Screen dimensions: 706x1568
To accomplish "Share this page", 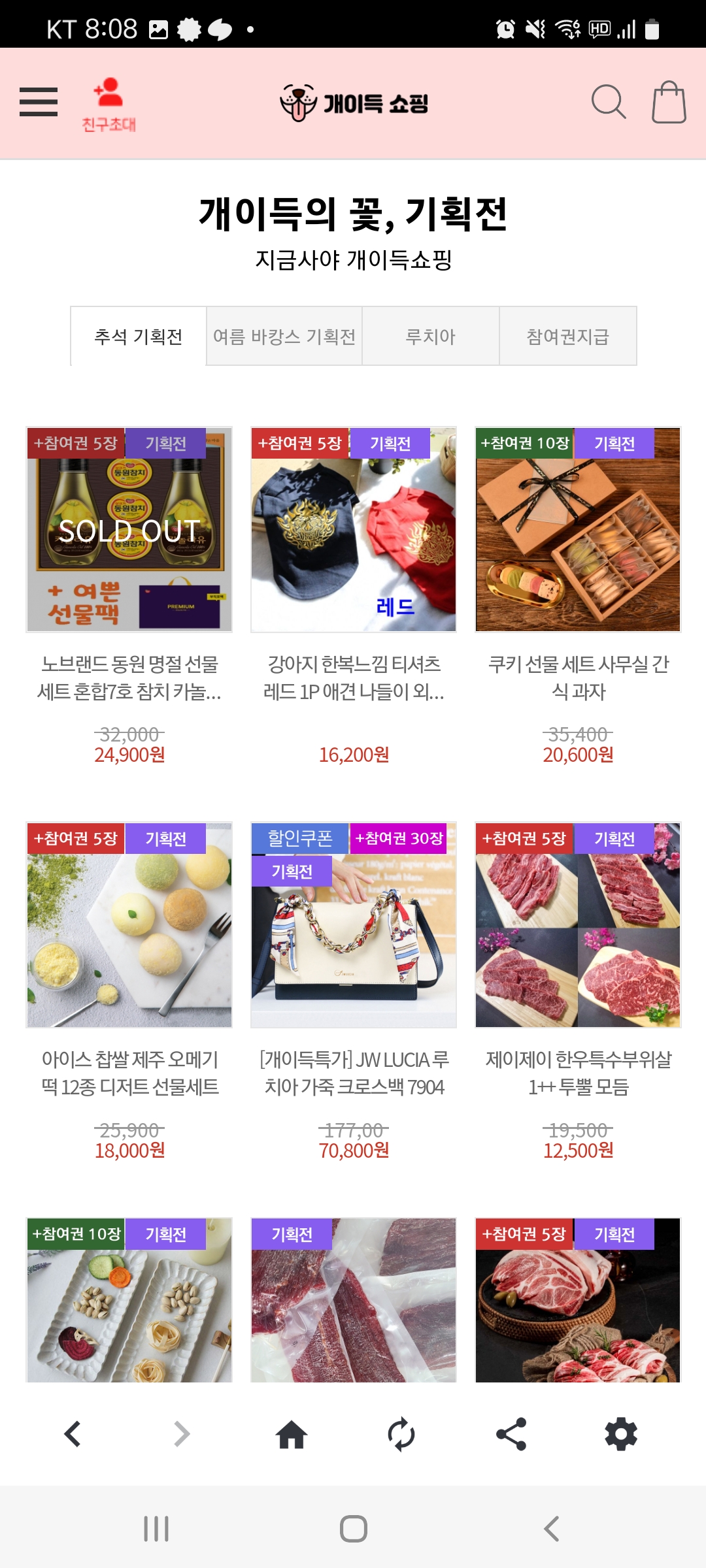I will [x=511, y=1435].
